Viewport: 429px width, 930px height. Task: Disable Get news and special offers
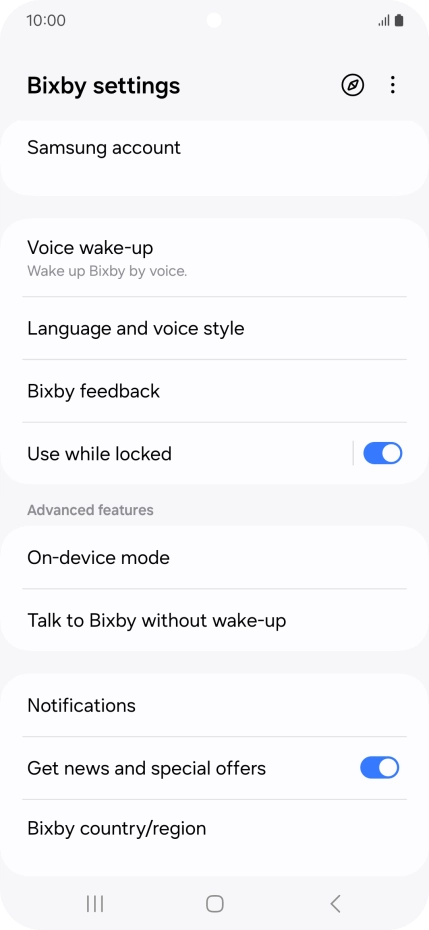click(x=379, y=768)
